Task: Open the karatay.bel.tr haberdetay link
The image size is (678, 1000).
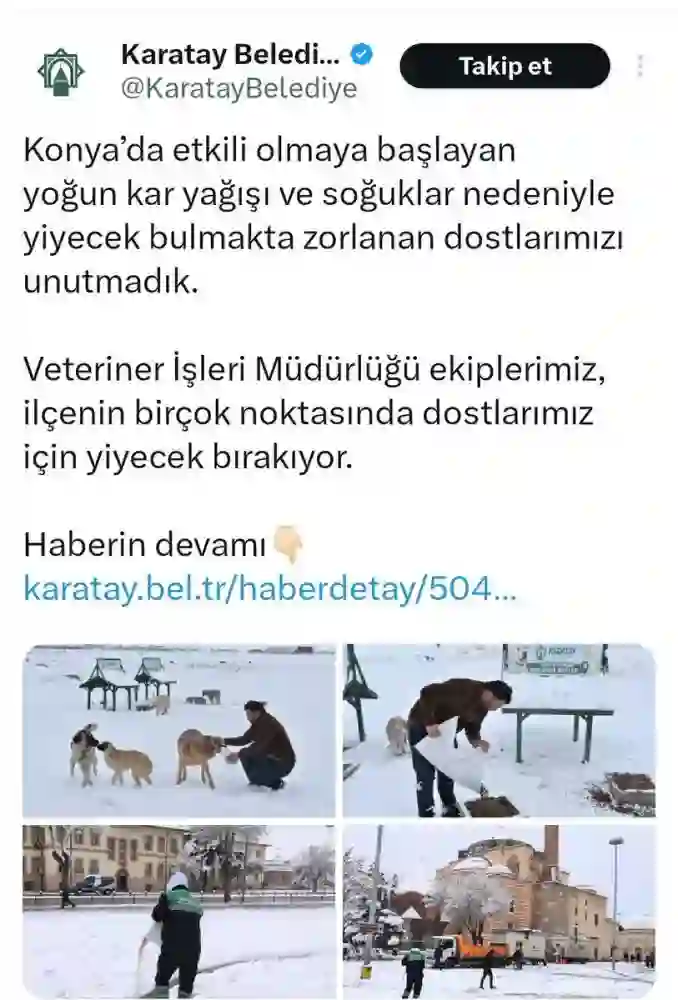Action: click(x=270, y=589)
